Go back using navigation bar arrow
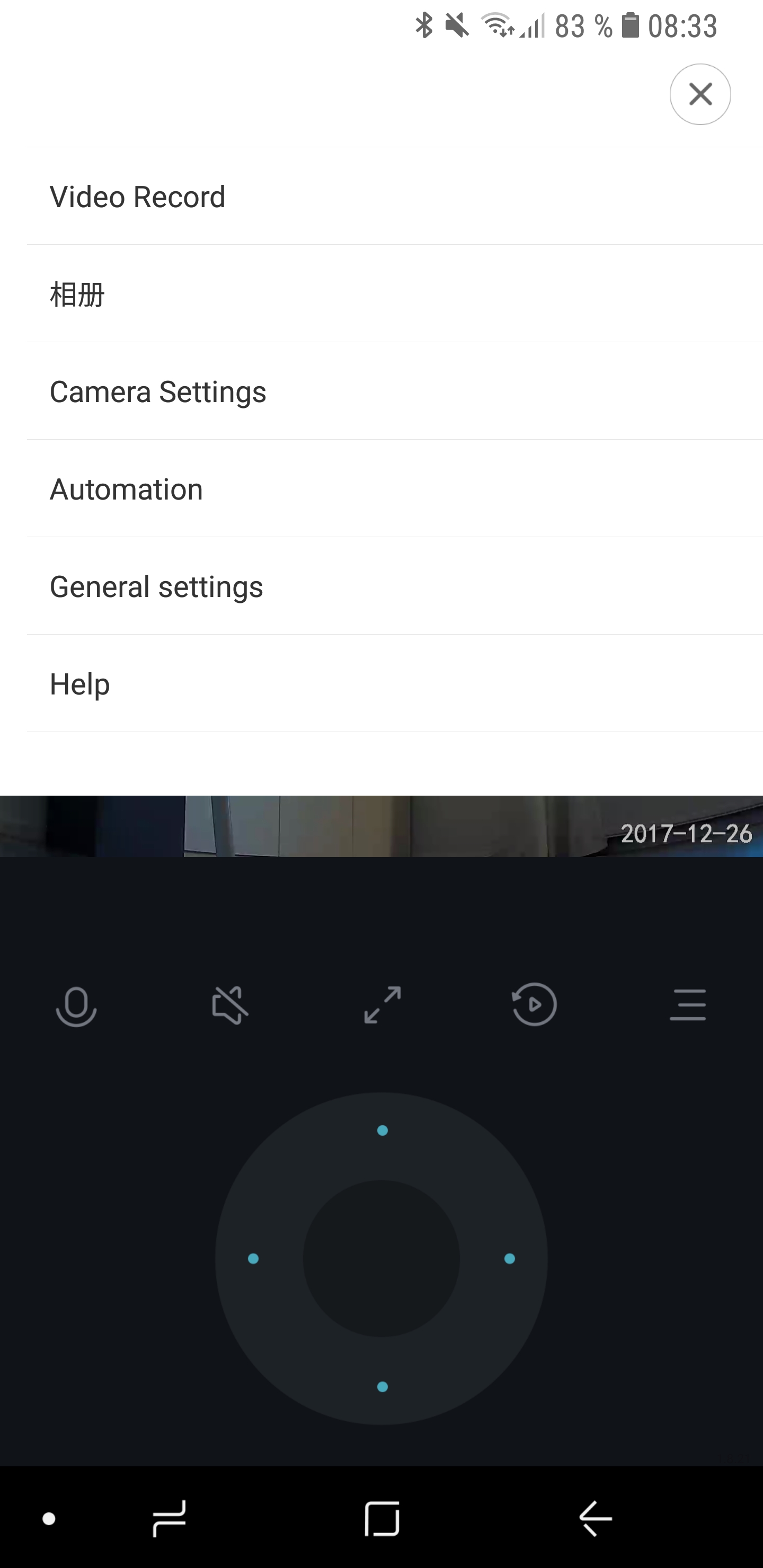The width and height of the screenshot is (763, 1568). pos(595,1518)
